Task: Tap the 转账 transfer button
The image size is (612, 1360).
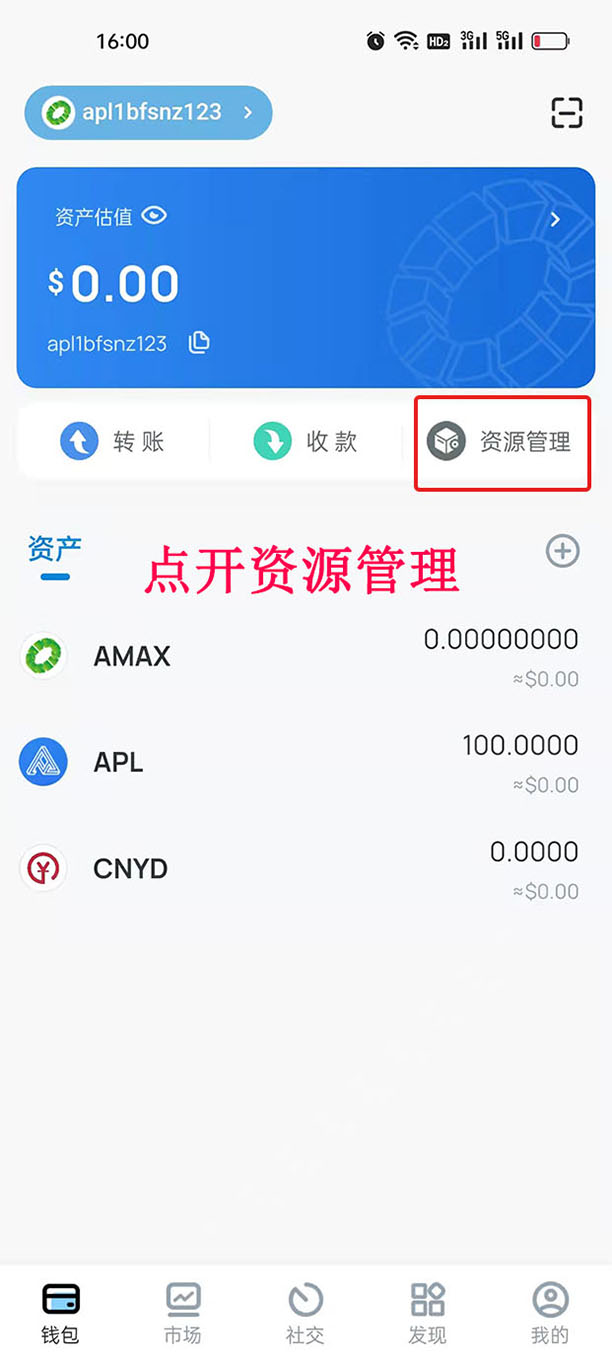Action: point(112,441)
